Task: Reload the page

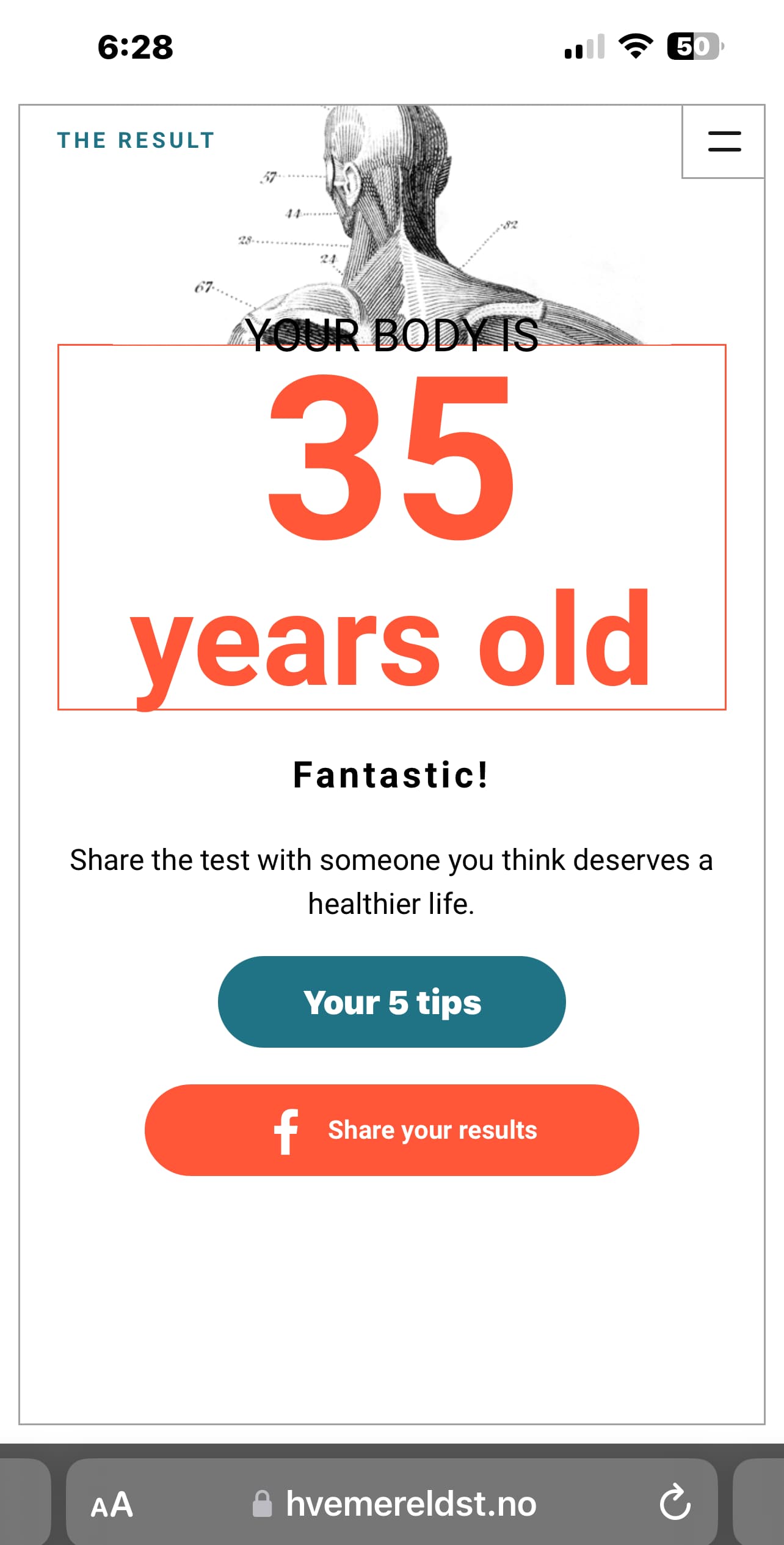Action: 675,1502
